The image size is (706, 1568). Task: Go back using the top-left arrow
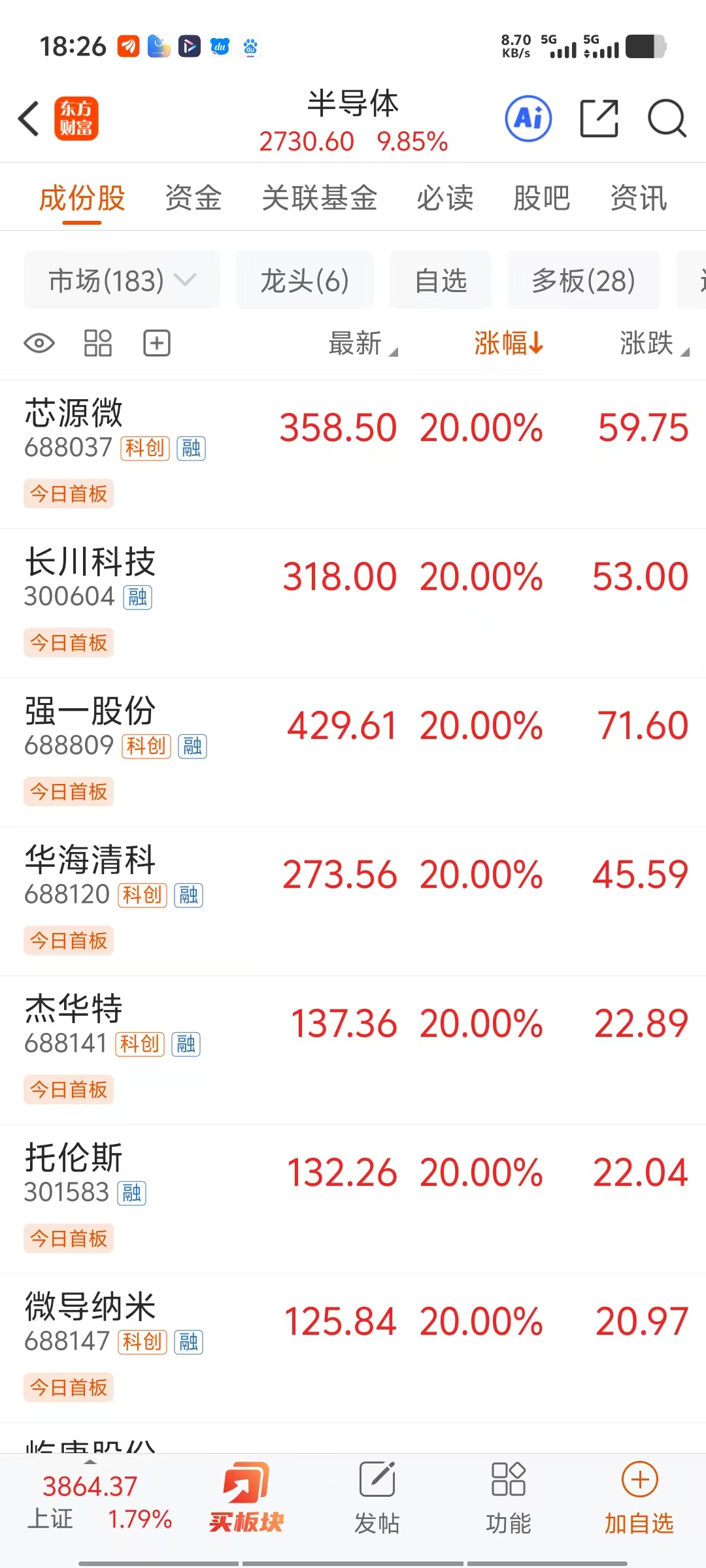29,119
